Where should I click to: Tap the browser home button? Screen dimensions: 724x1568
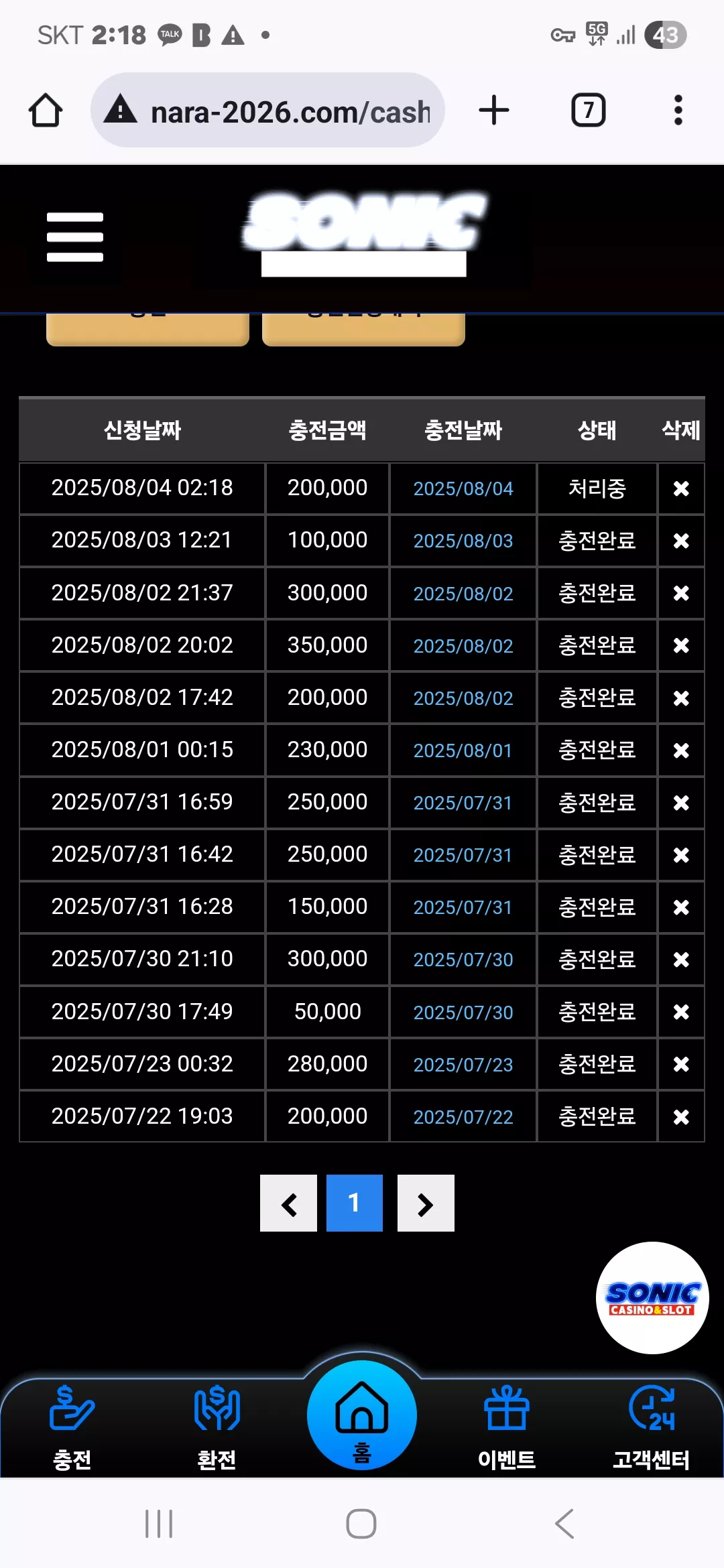coord(46,111)
